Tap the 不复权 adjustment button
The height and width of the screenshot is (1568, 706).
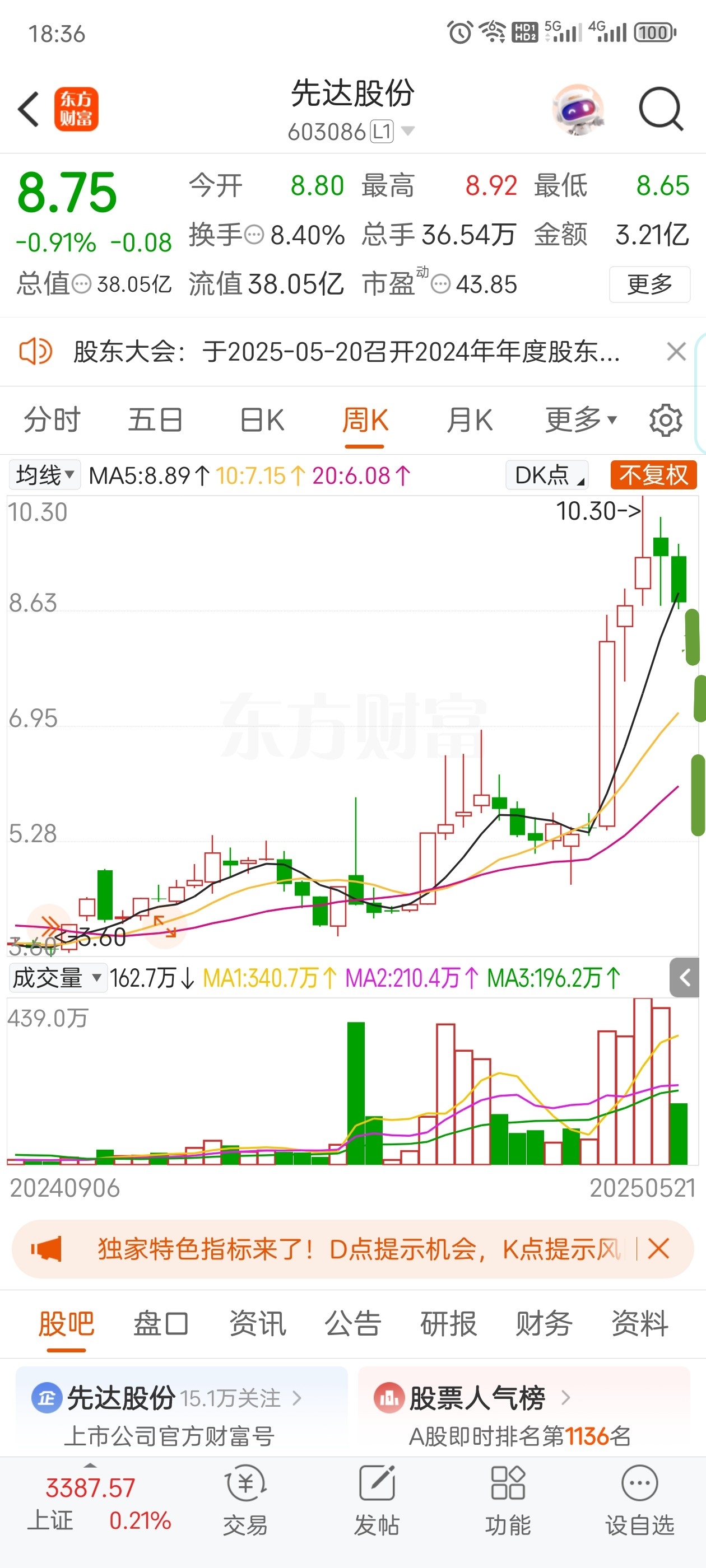pos(653,475)
